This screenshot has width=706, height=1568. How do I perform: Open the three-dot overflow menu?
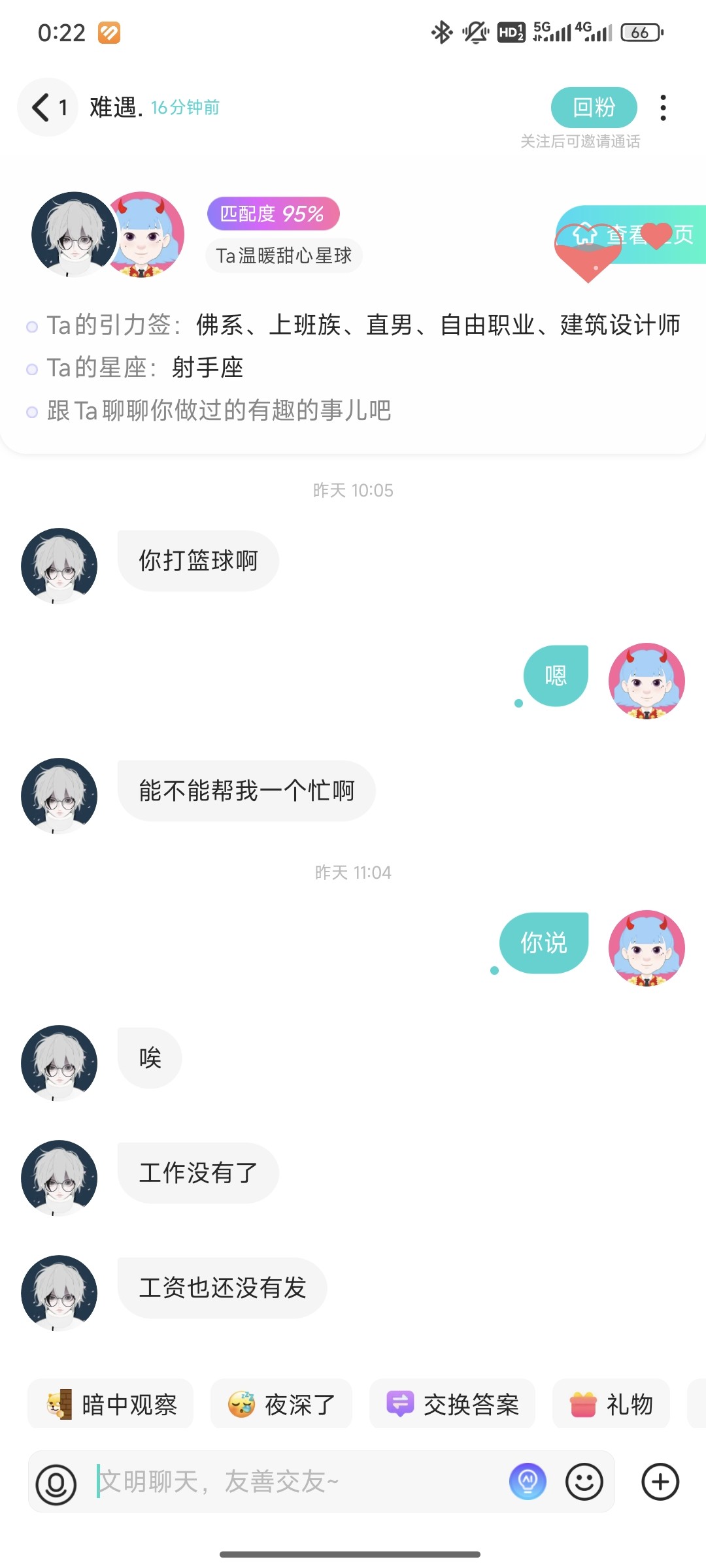coord(663,108)
